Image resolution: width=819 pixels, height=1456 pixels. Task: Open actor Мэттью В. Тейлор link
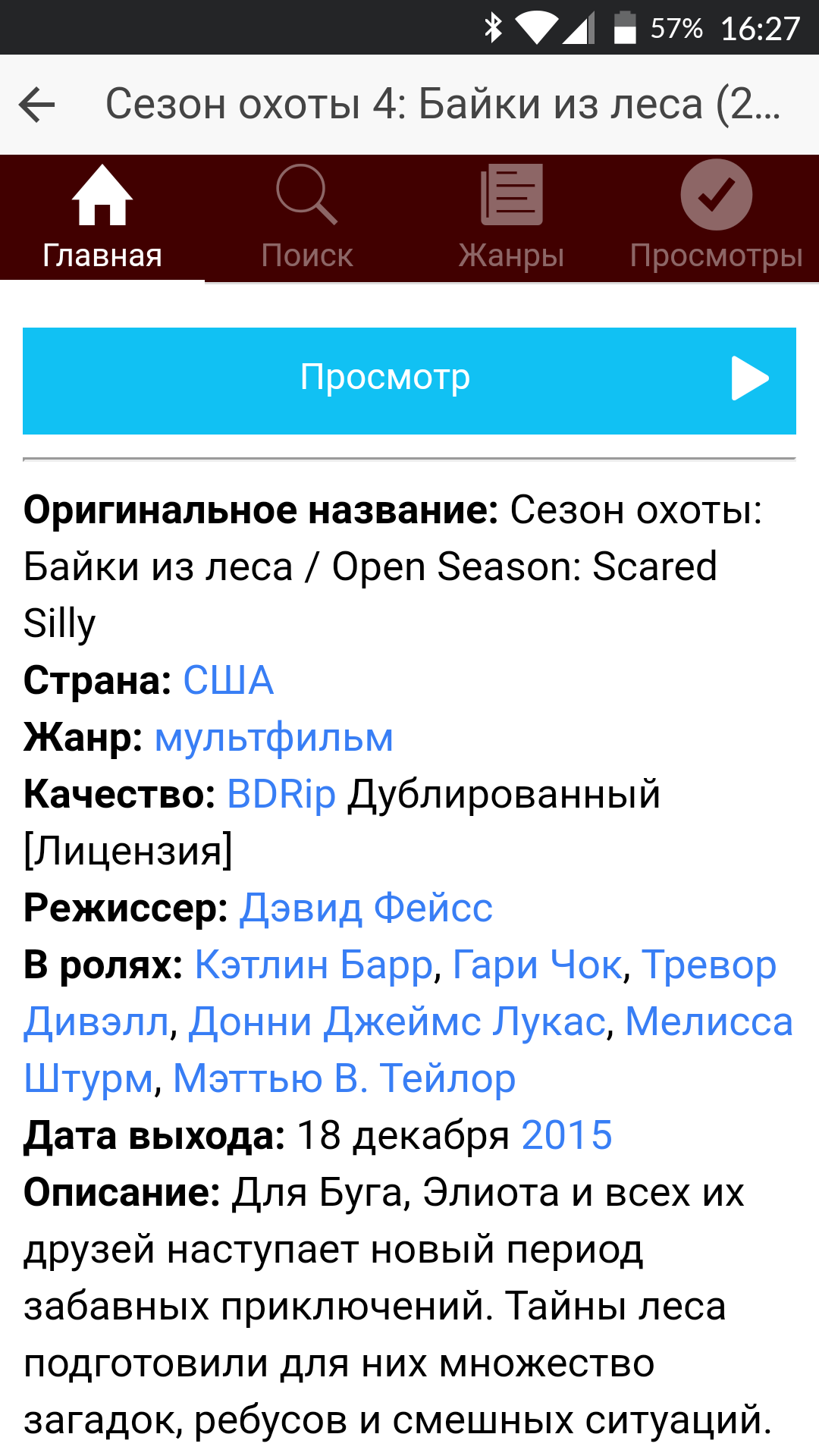pyautogui.click(x=344, y=1078)
